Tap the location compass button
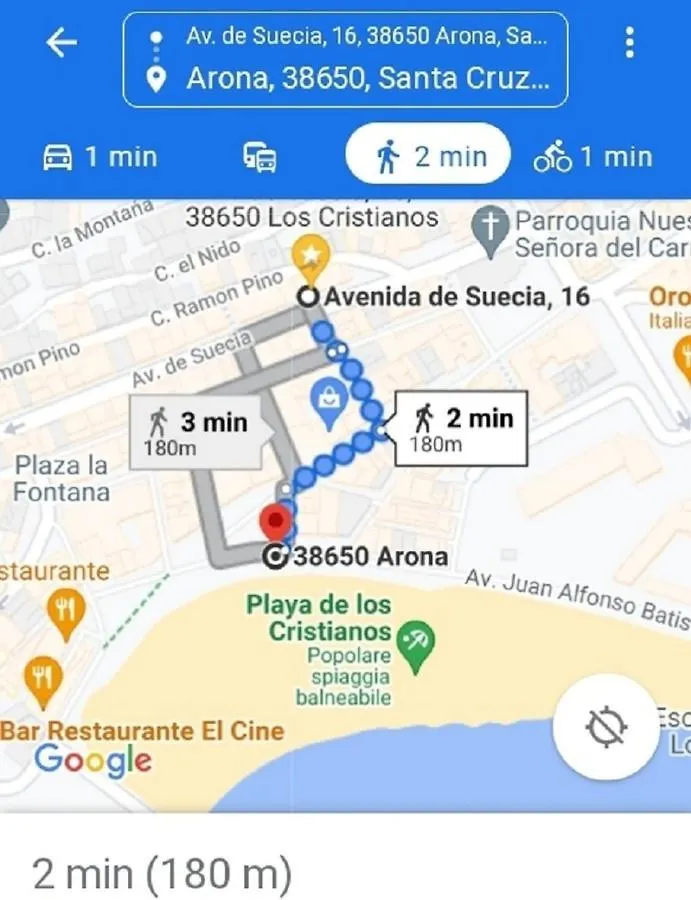The width and height of the screenshot is (691, 900). point(605,727)
